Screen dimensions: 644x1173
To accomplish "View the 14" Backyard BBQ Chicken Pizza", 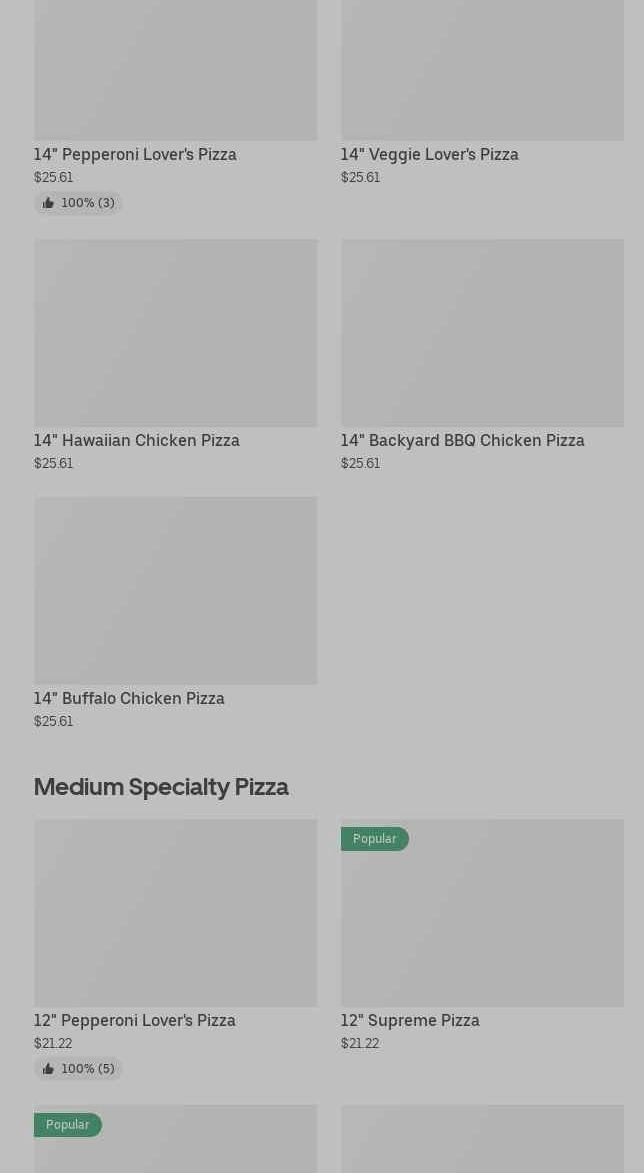I will point(482,355).
